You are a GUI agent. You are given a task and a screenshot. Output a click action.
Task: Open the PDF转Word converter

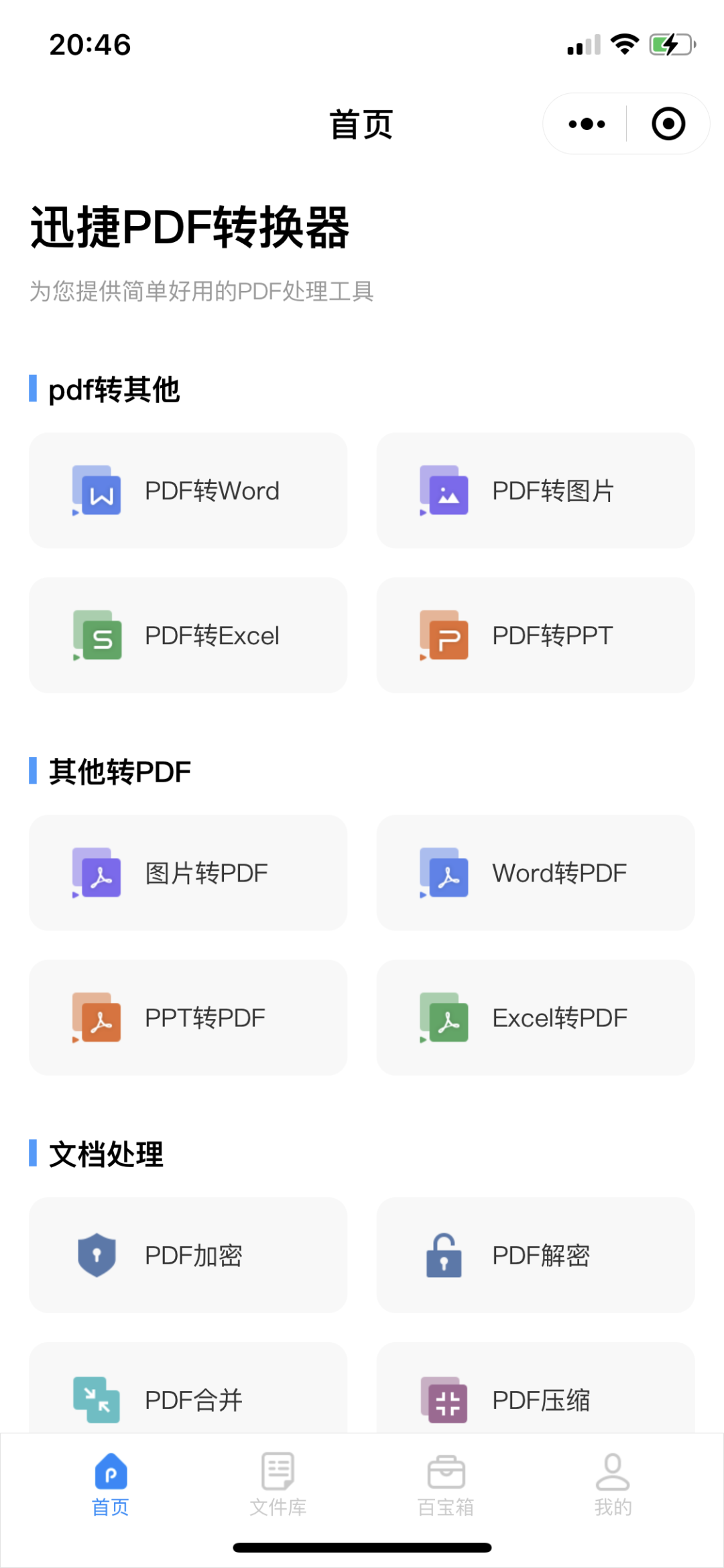pos(188,491)
